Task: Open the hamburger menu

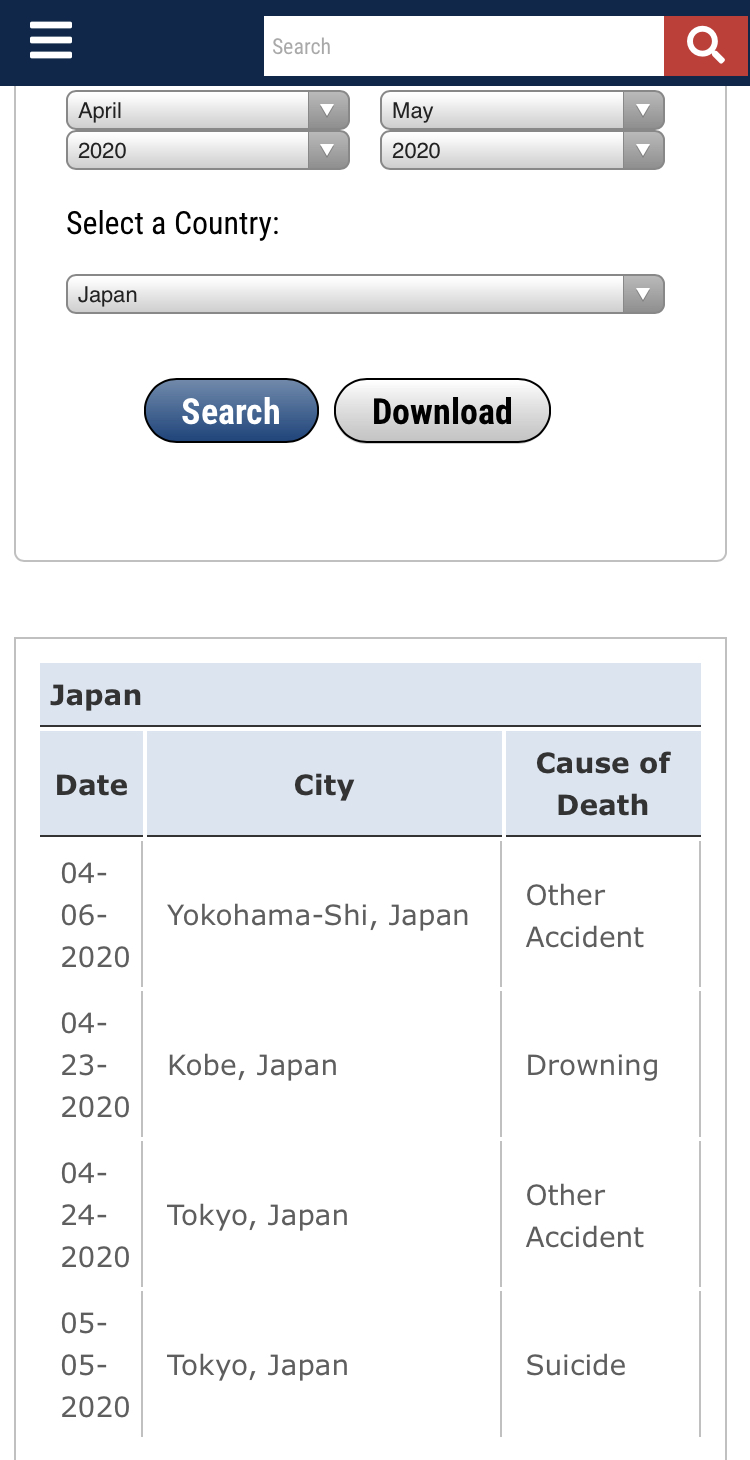Action: [50, 42]
